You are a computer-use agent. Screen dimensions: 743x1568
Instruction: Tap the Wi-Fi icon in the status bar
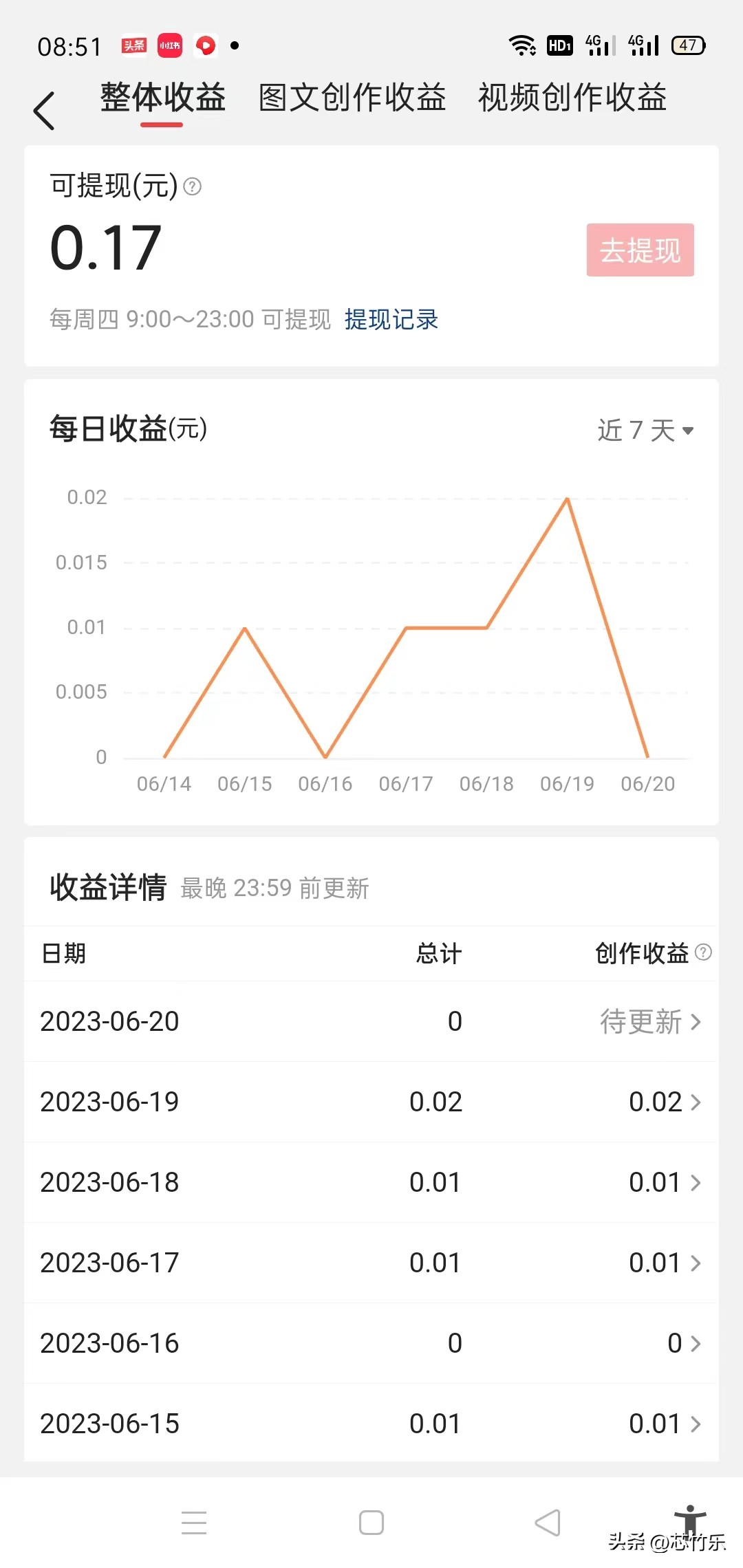[x=521, y=44]
